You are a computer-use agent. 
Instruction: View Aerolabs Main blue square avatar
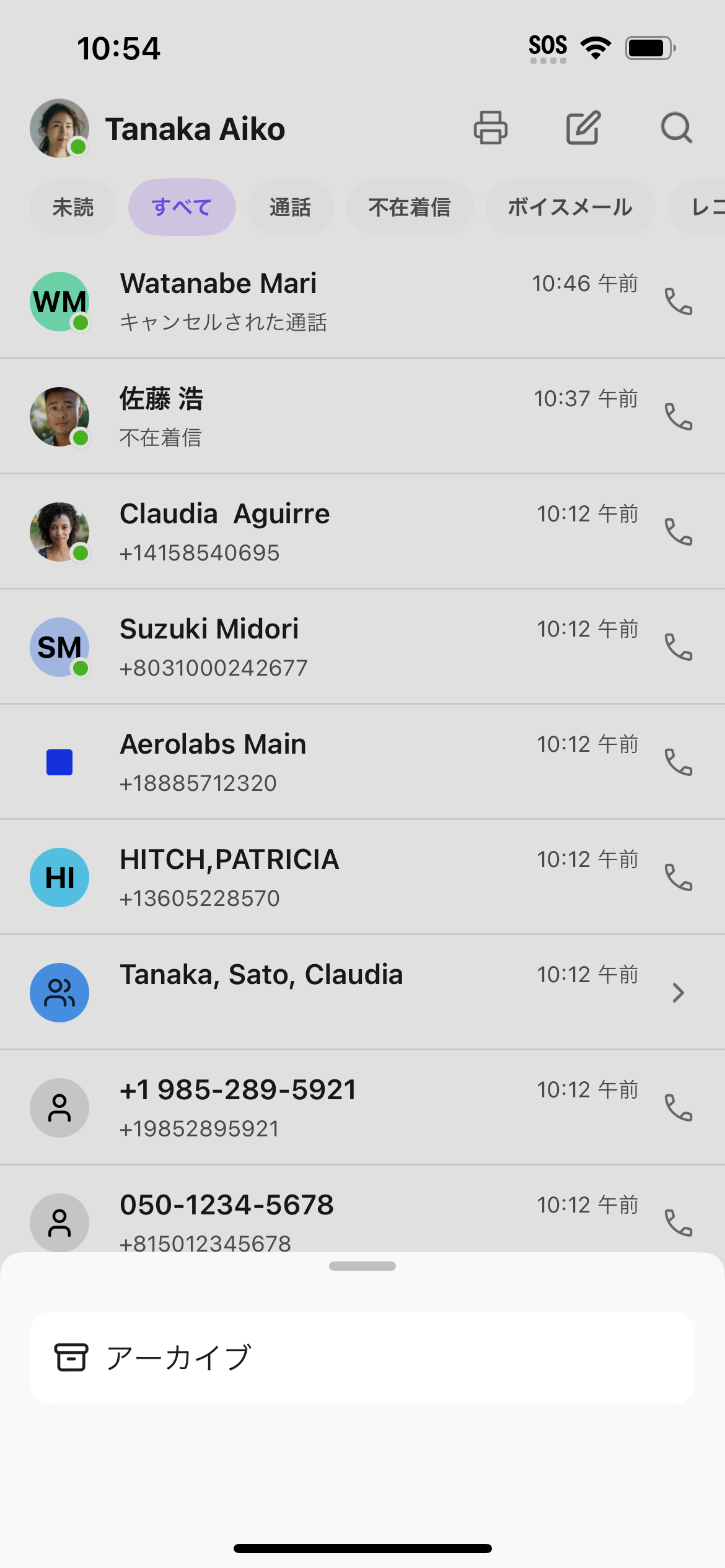pos(59,762)
